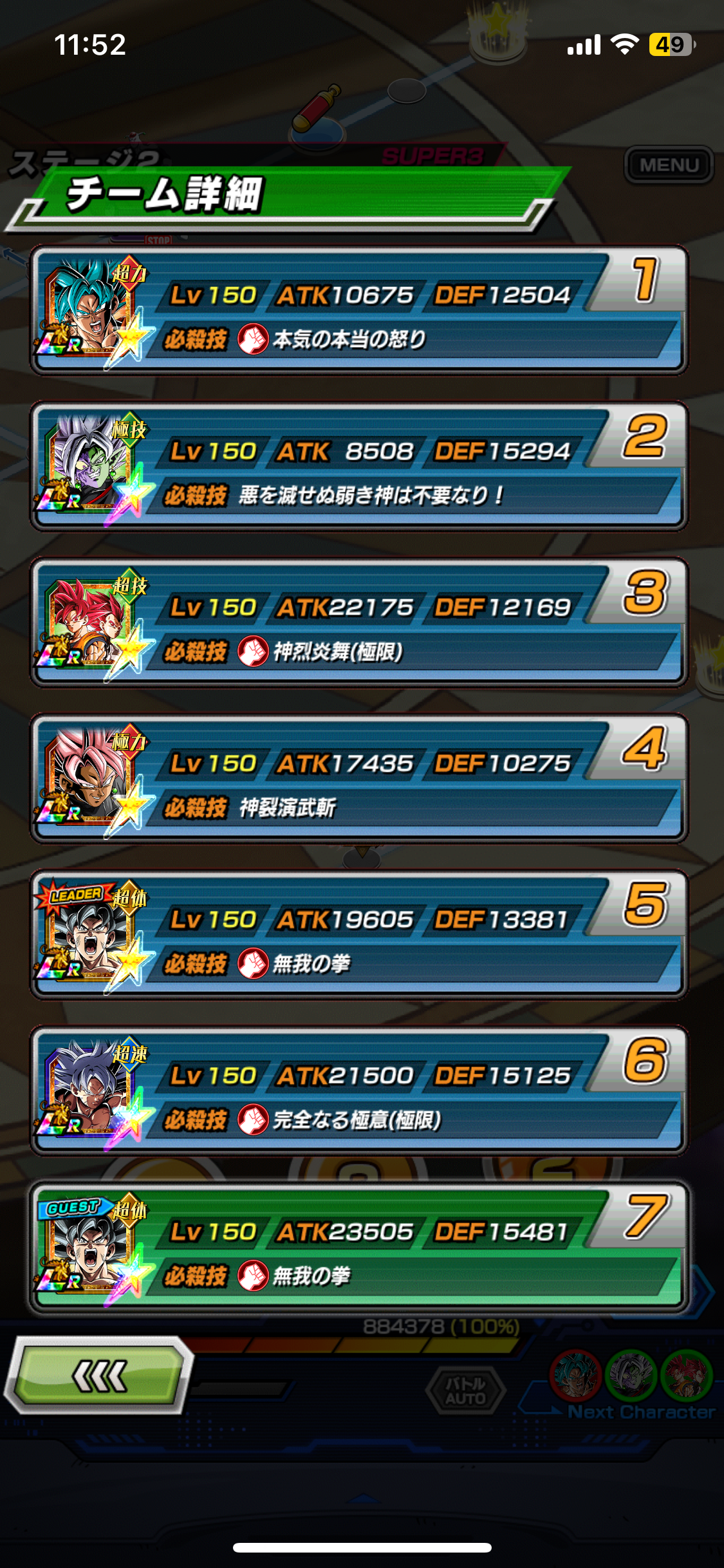The height and width of the screenshot is (1568, 724).
Task: View team slot 3 with 神烈炎舞(極限)
Action: pyautogui.click(x=359, y=623)
